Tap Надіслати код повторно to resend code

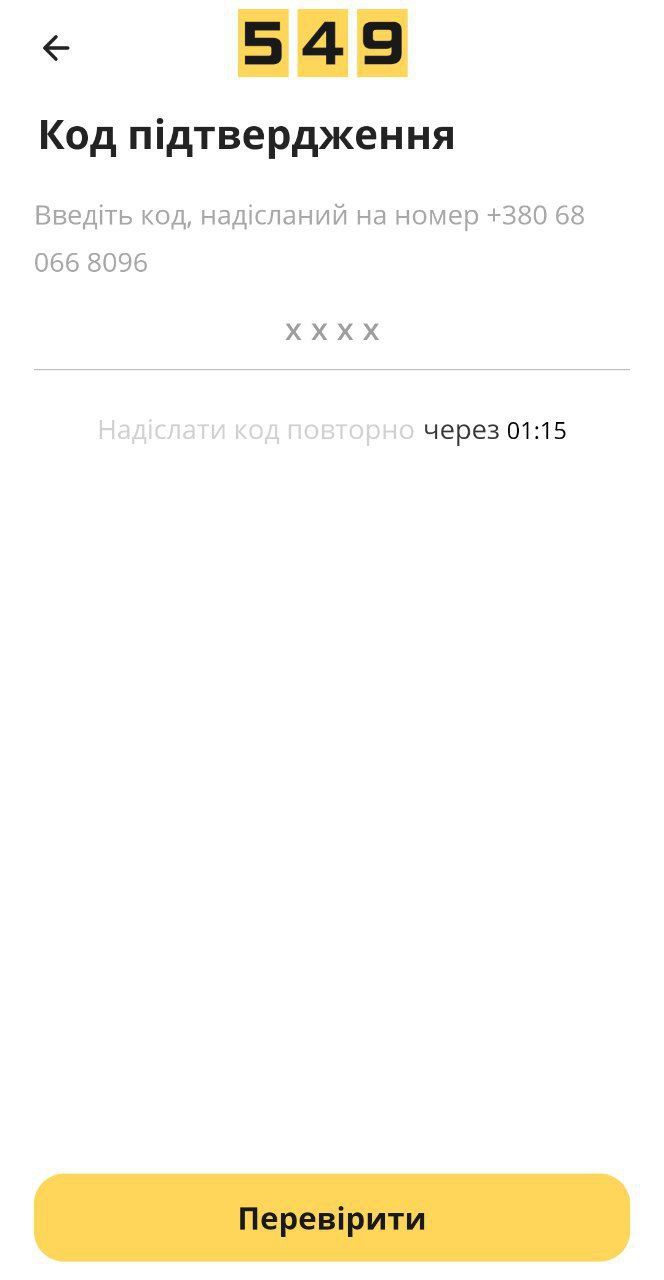click(x=256, y=431)
